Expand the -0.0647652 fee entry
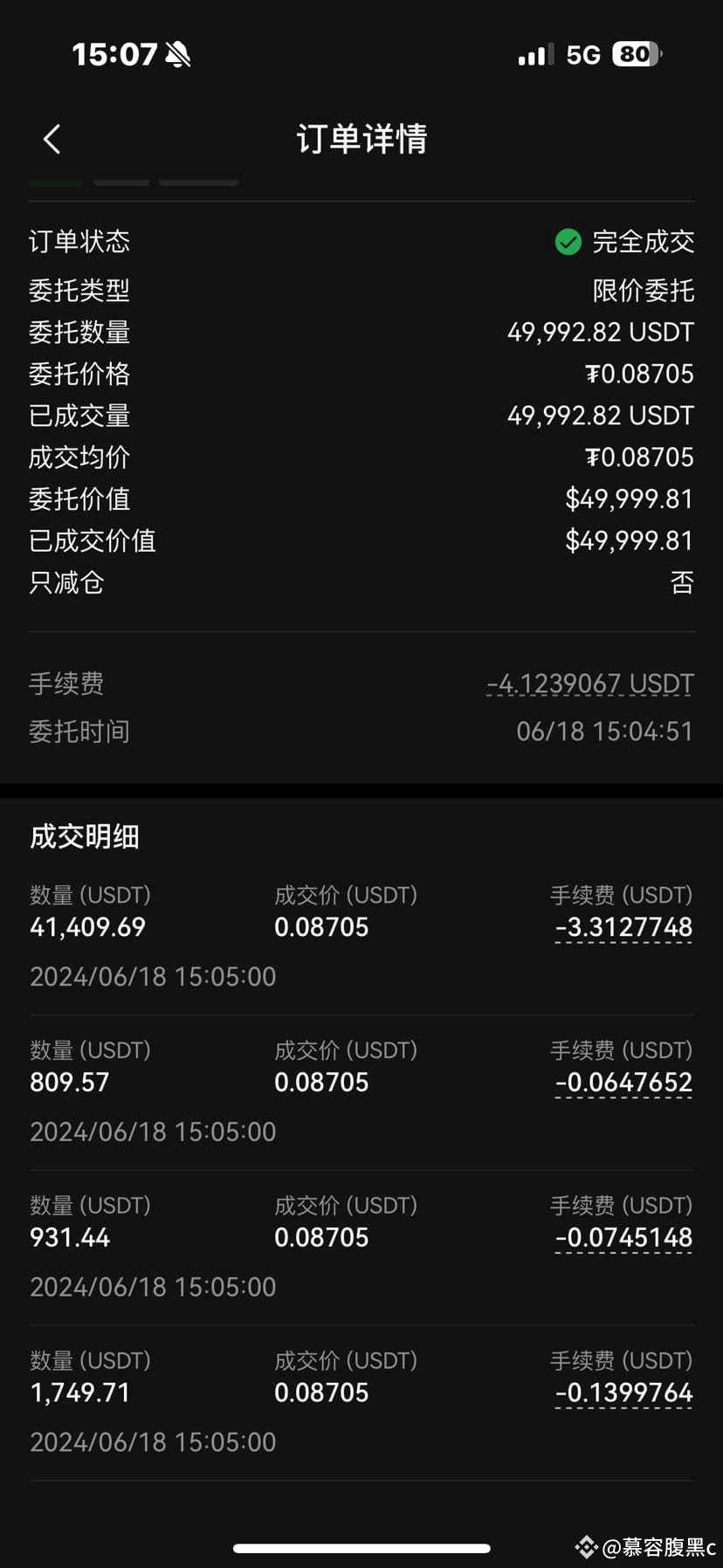723x1568 pixels. (x=623, y=1082)
